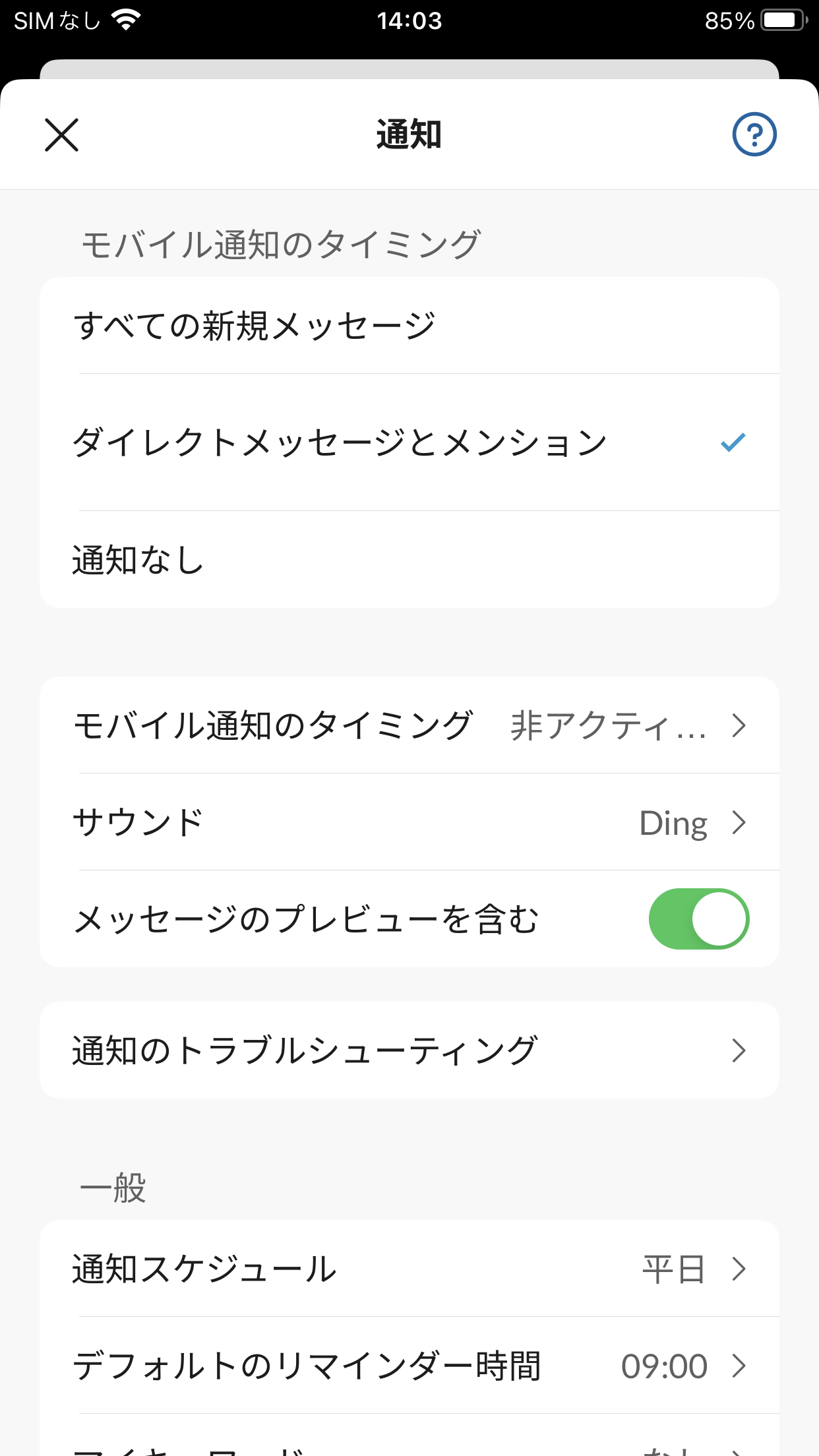The image size is (819, 1456).
Task: Open モバイル通知のタイミング 非アクティブ row
Action: click(409, 725)
